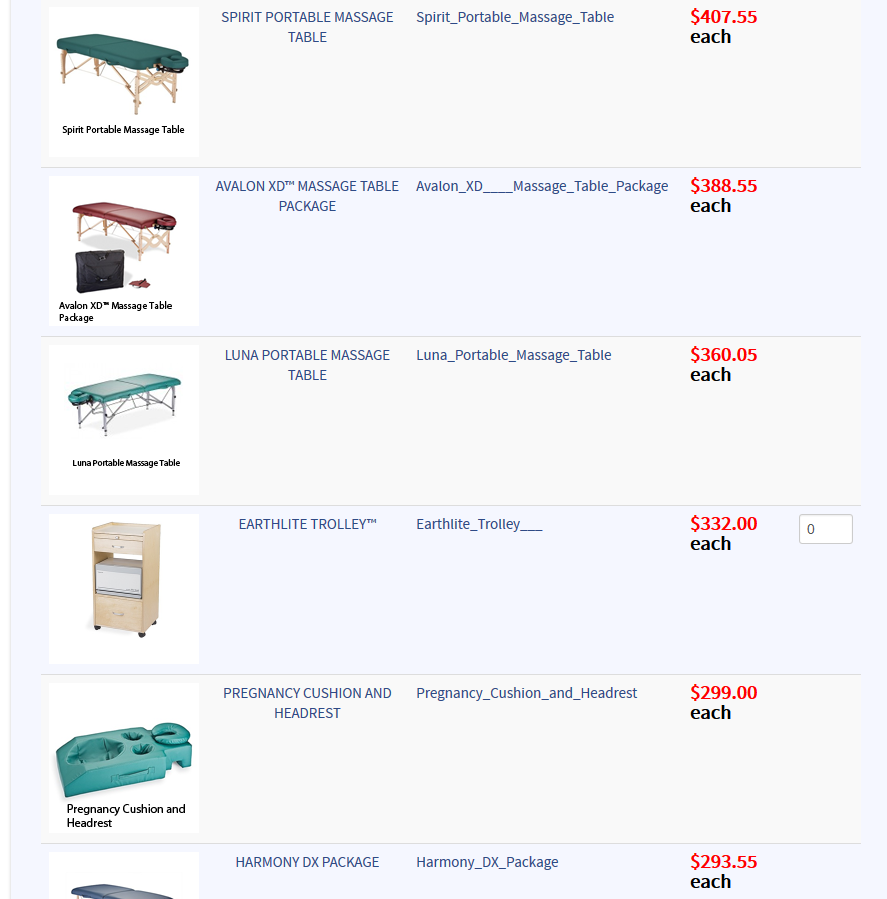Open the EARTHLITE TROLLEY link
This screenshot has height=899, width=887.
tap(307, 524)
